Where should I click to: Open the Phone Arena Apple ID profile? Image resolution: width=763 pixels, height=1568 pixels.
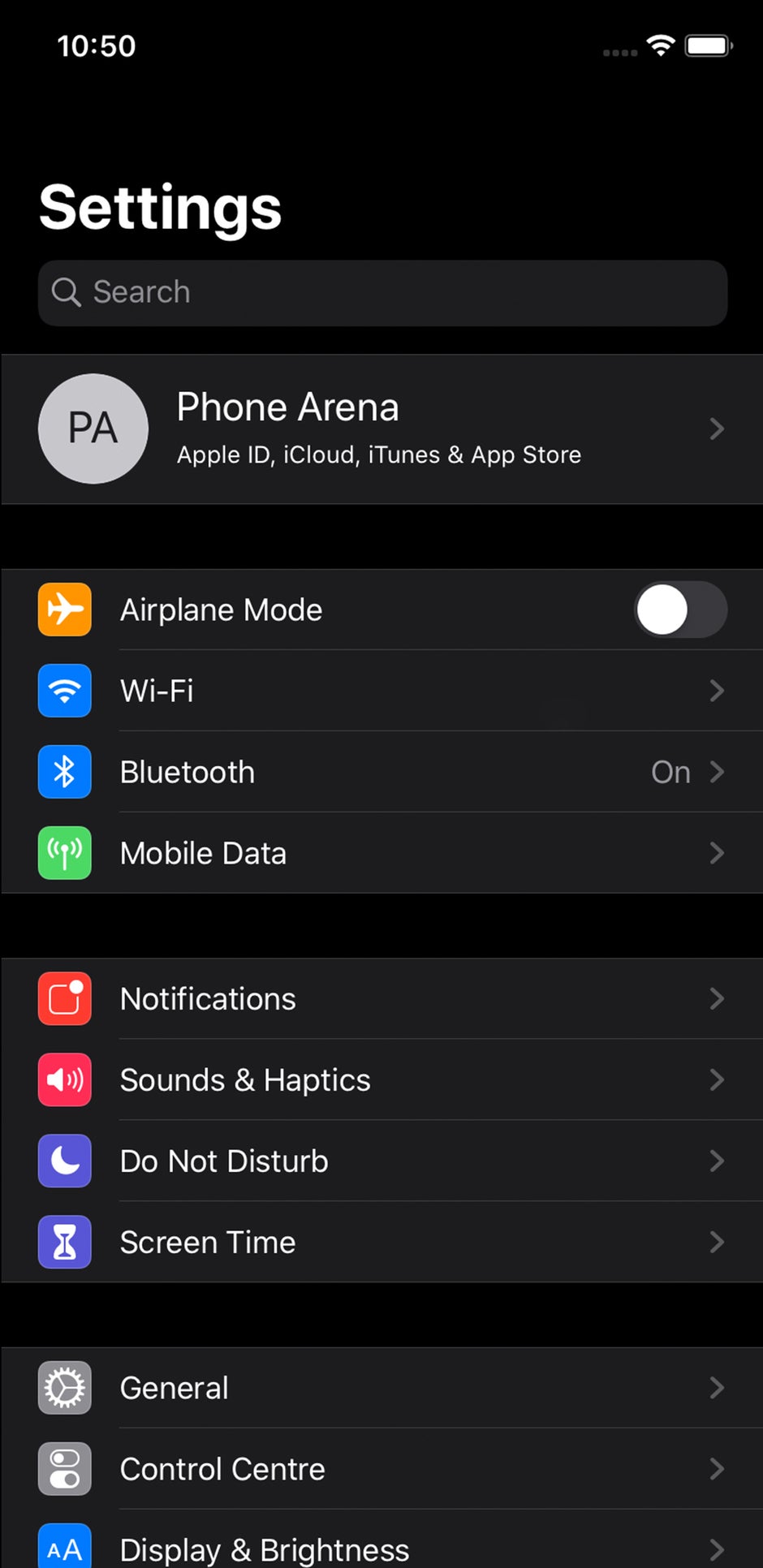[x=381, y=429]
